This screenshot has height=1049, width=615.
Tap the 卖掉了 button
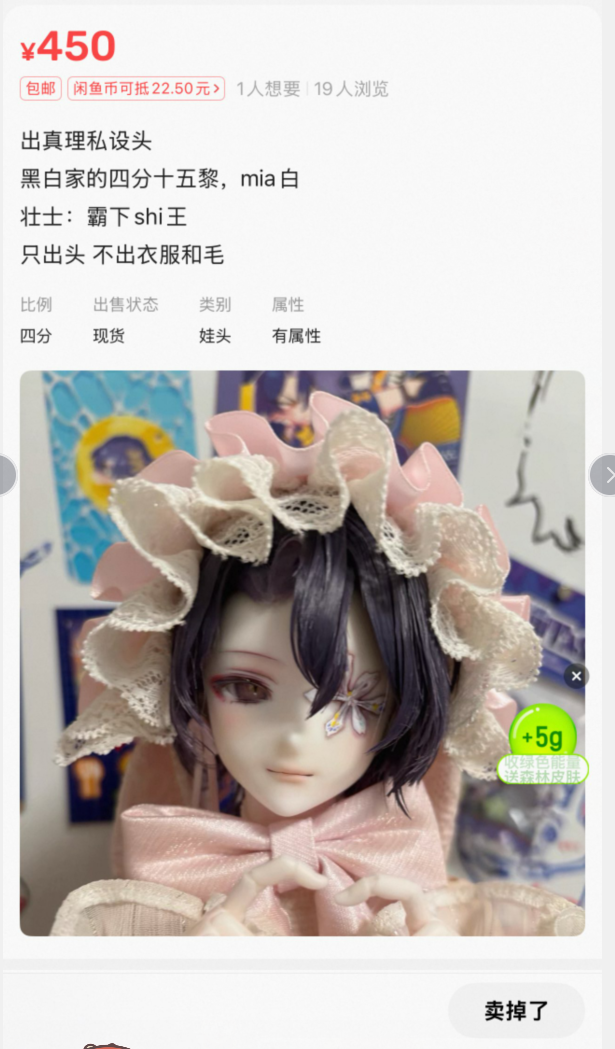point(516,1010)
